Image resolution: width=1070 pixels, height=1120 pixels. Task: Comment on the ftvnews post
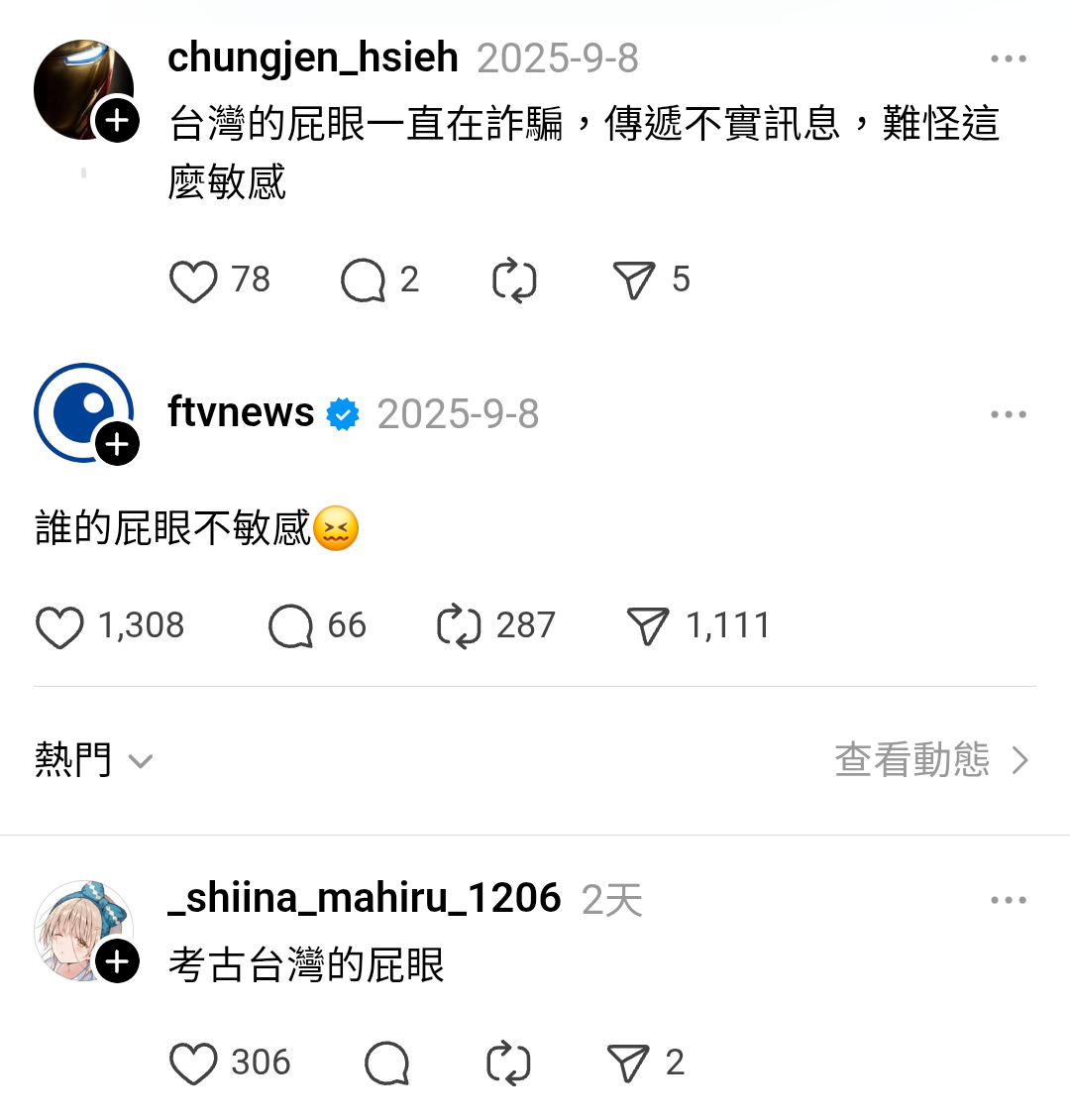pyautogui.click(x=291, y=626)
